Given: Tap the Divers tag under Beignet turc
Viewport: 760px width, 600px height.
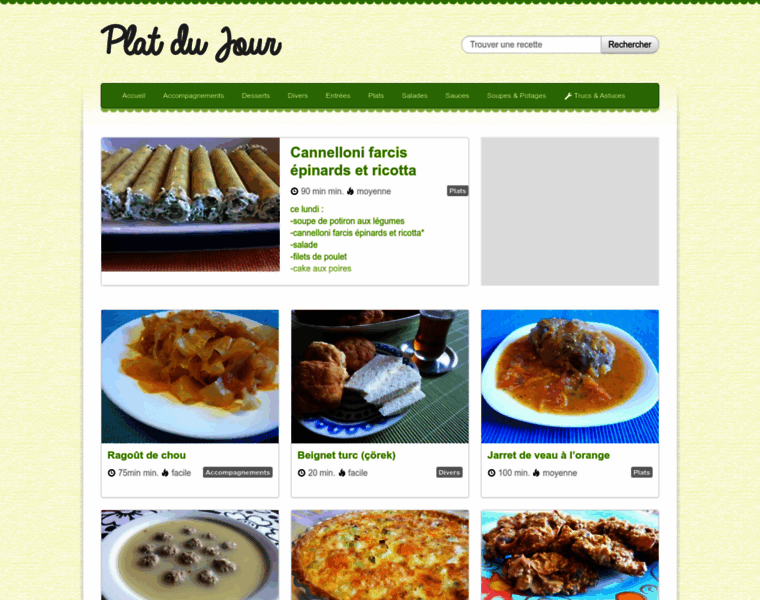Looking at the screenshot, I should click(449, 473).
